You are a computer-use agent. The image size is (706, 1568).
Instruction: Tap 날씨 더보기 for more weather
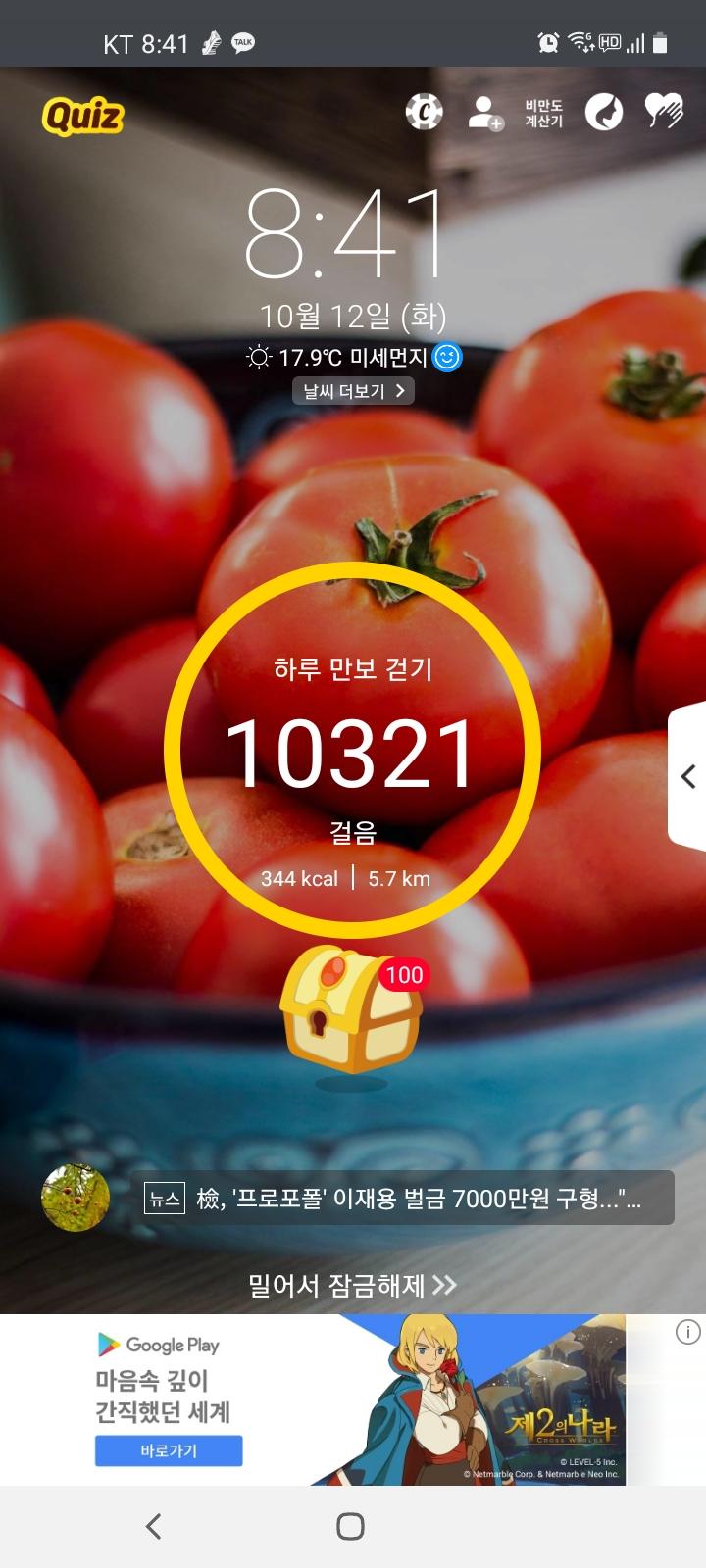pos(353,391)
